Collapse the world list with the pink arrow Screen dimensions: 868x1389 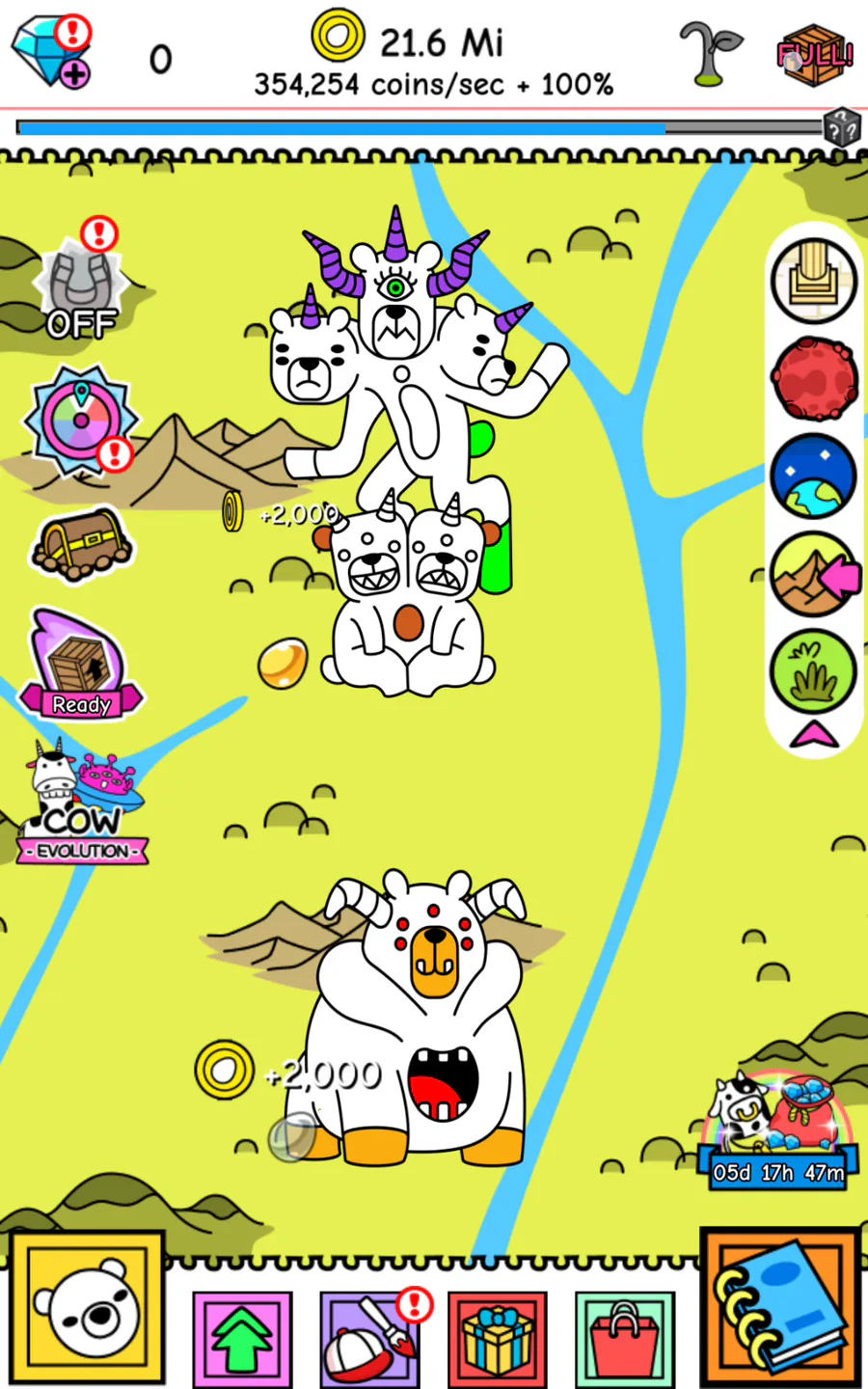(x=814, y=735)
